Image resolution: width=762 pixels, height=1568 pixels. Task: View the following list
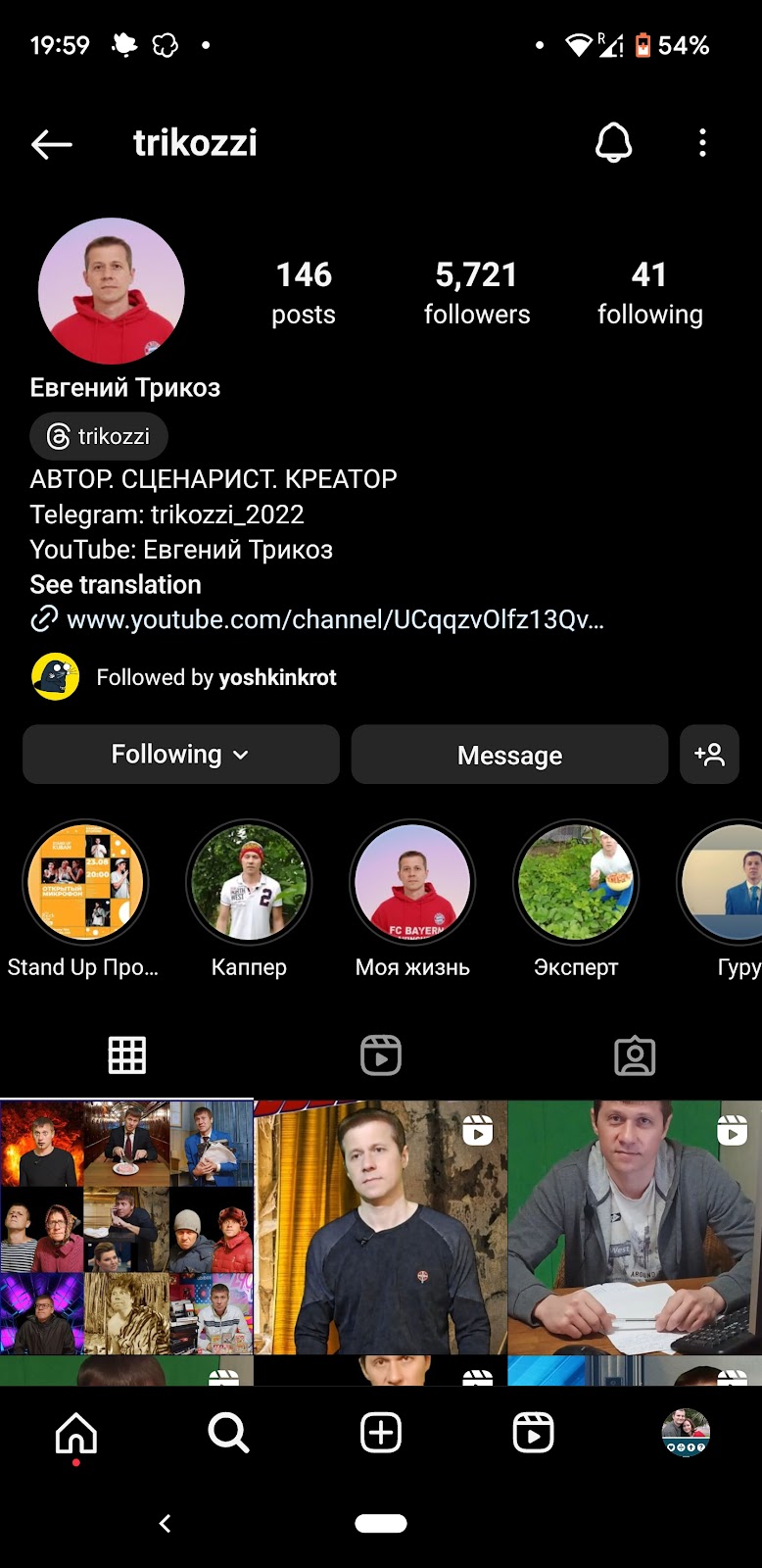coord(650,292)
